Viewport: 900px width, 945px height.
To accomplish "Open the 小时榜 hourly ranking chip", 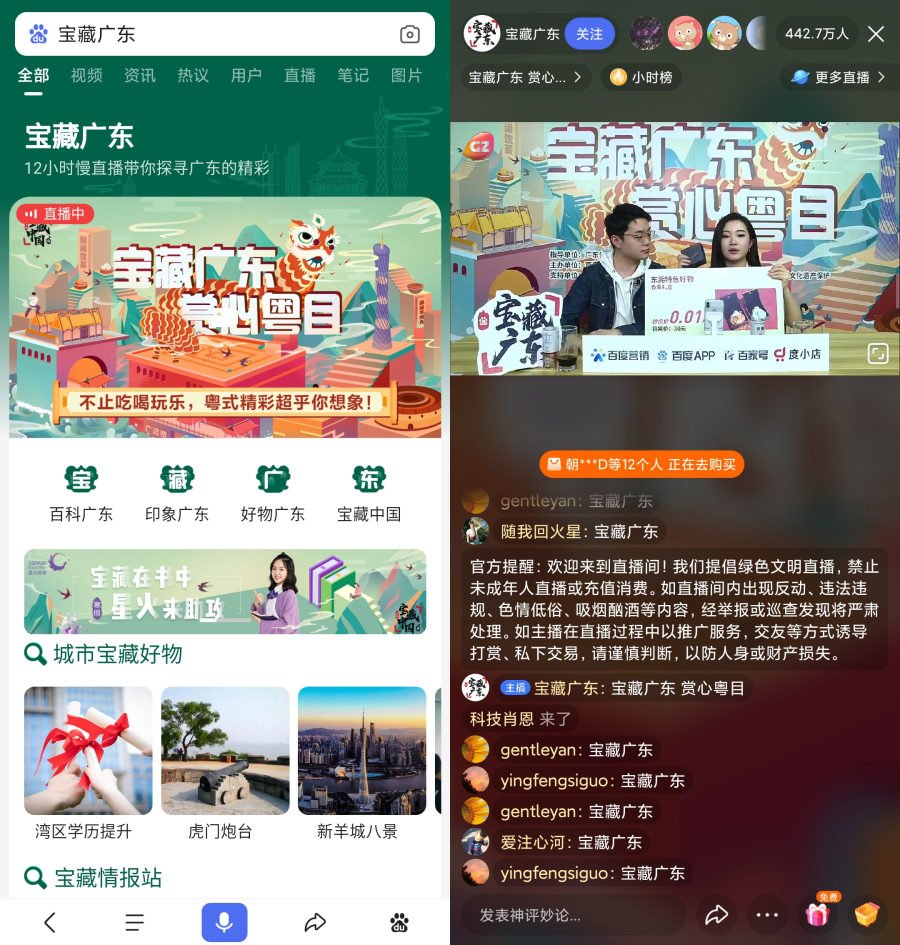I will pyautogui.click(x=641, y=77).
